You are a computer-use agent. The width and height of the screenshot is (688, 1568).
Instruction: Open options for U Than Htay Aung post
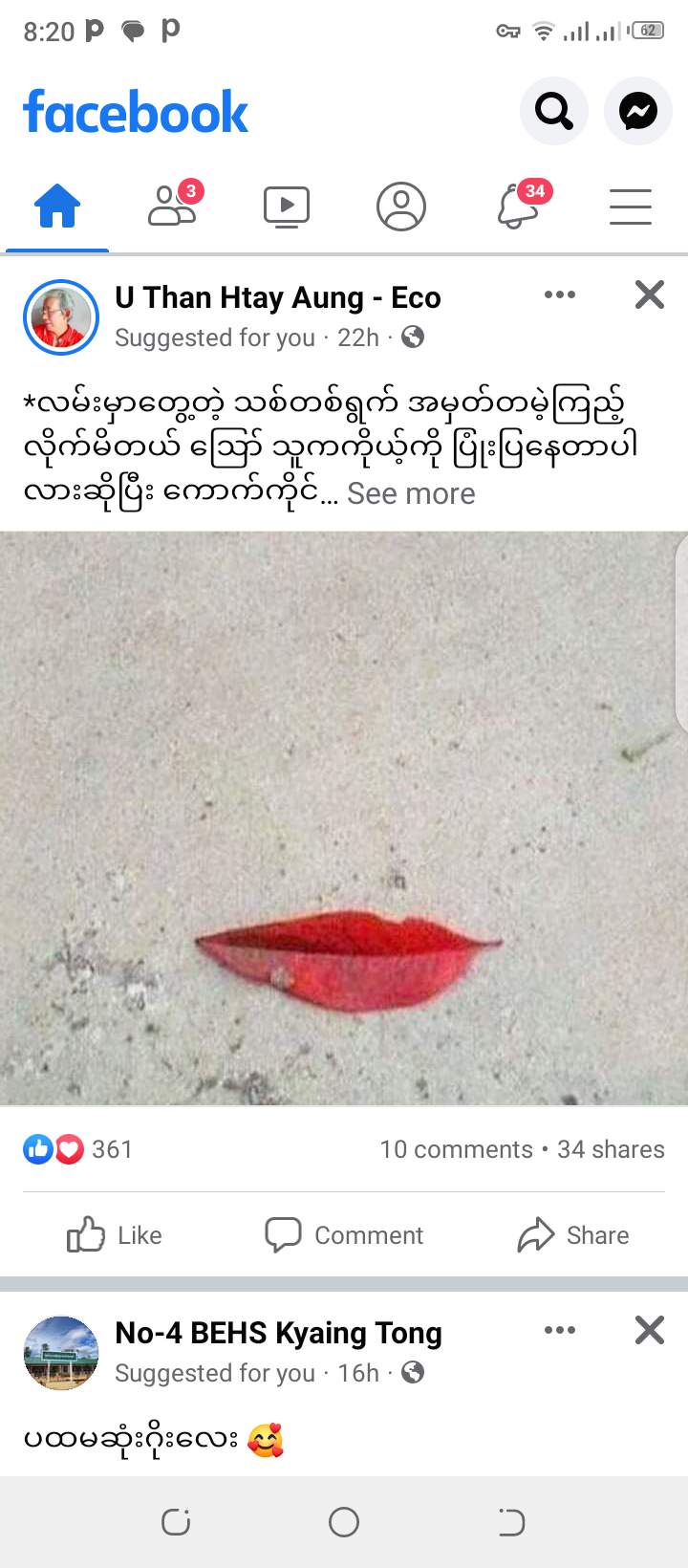(x=560, y=294)
